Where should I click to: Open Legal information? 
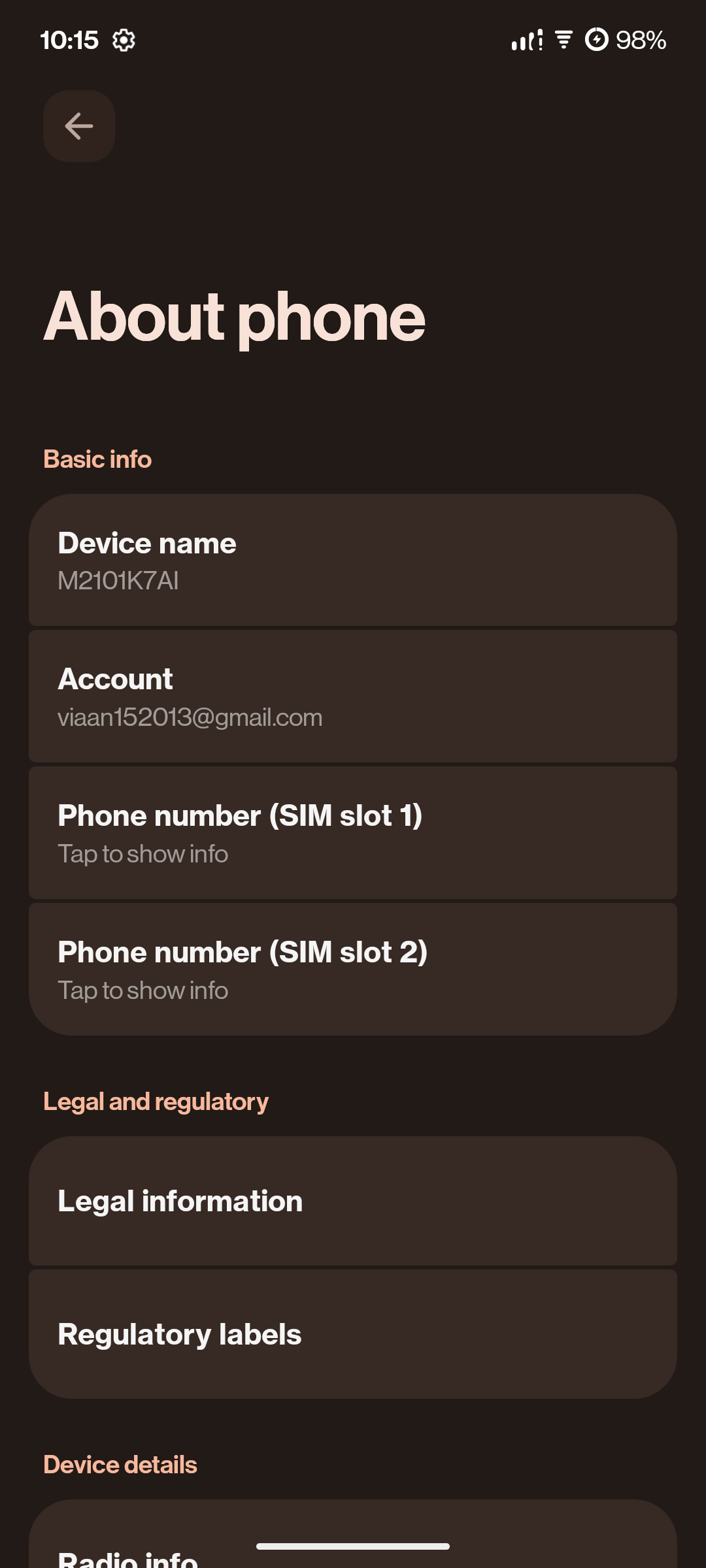click(353, 1201)
